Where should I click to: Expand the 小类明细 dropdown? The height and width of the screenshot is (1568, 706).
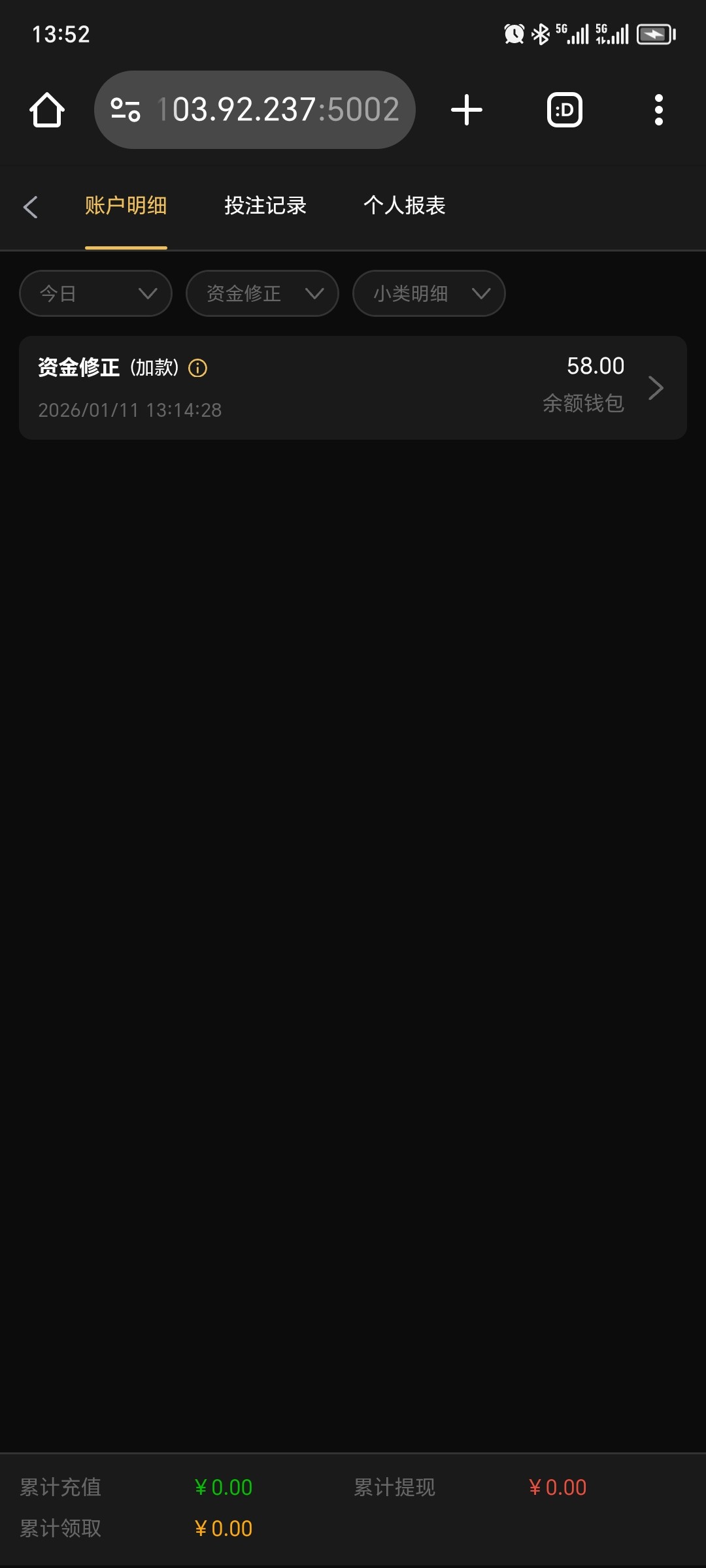429,293
